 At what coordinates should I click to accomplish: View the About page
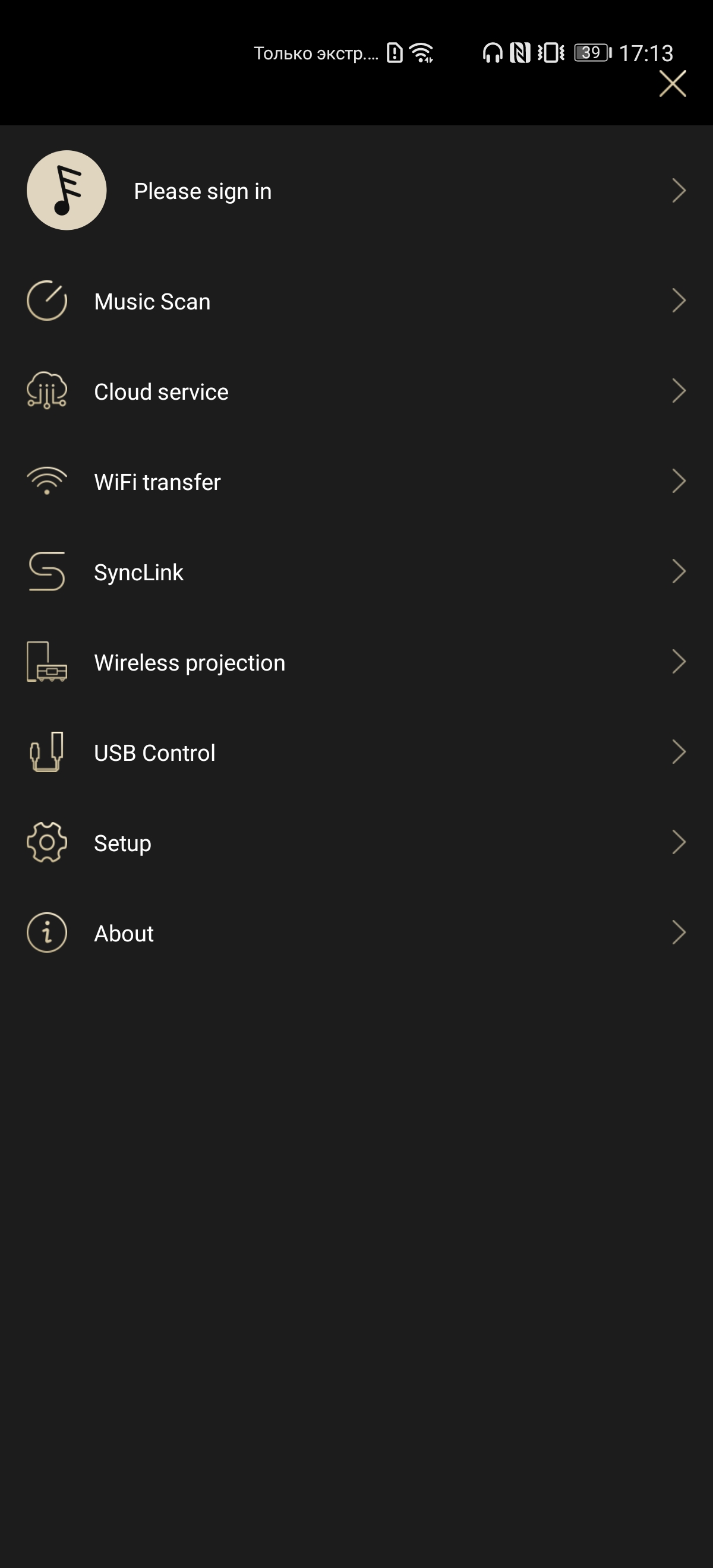click(124, 933)
